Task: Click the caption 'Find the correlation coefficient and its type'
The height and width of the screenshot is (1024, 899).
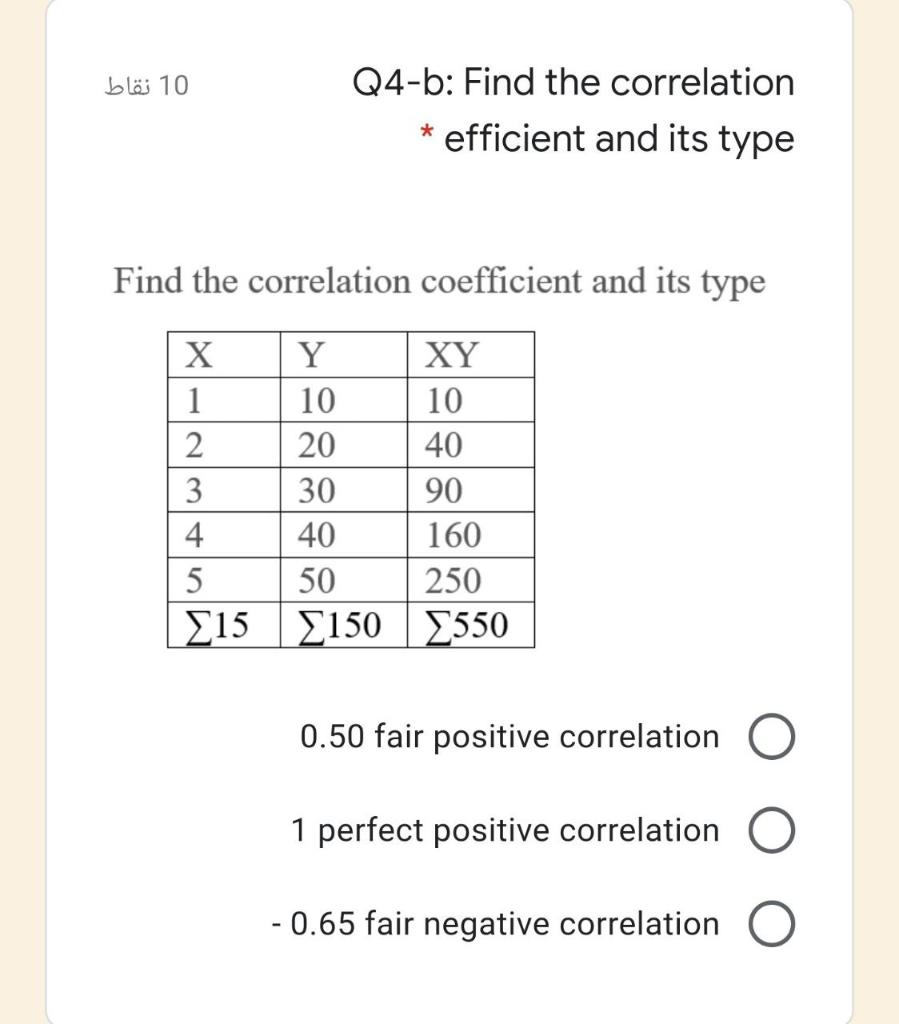Action: point(436,280)
